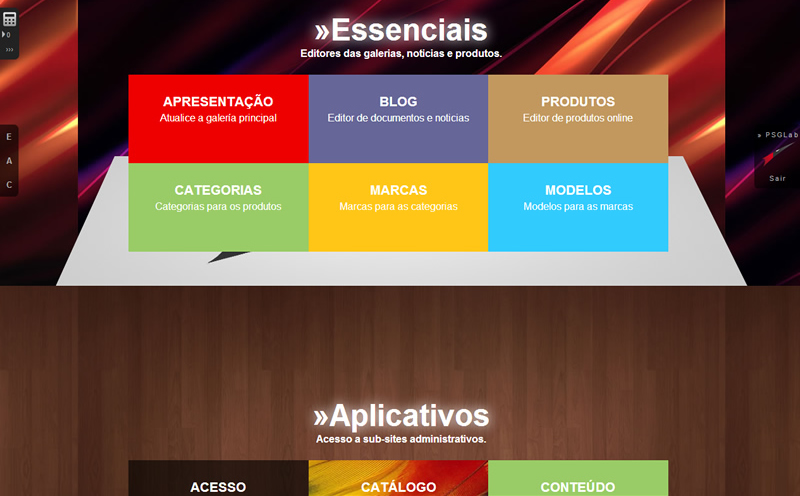Open the calculator icon in the side panel
Viewport: 800px width, 496px height.
click(9, 18)
